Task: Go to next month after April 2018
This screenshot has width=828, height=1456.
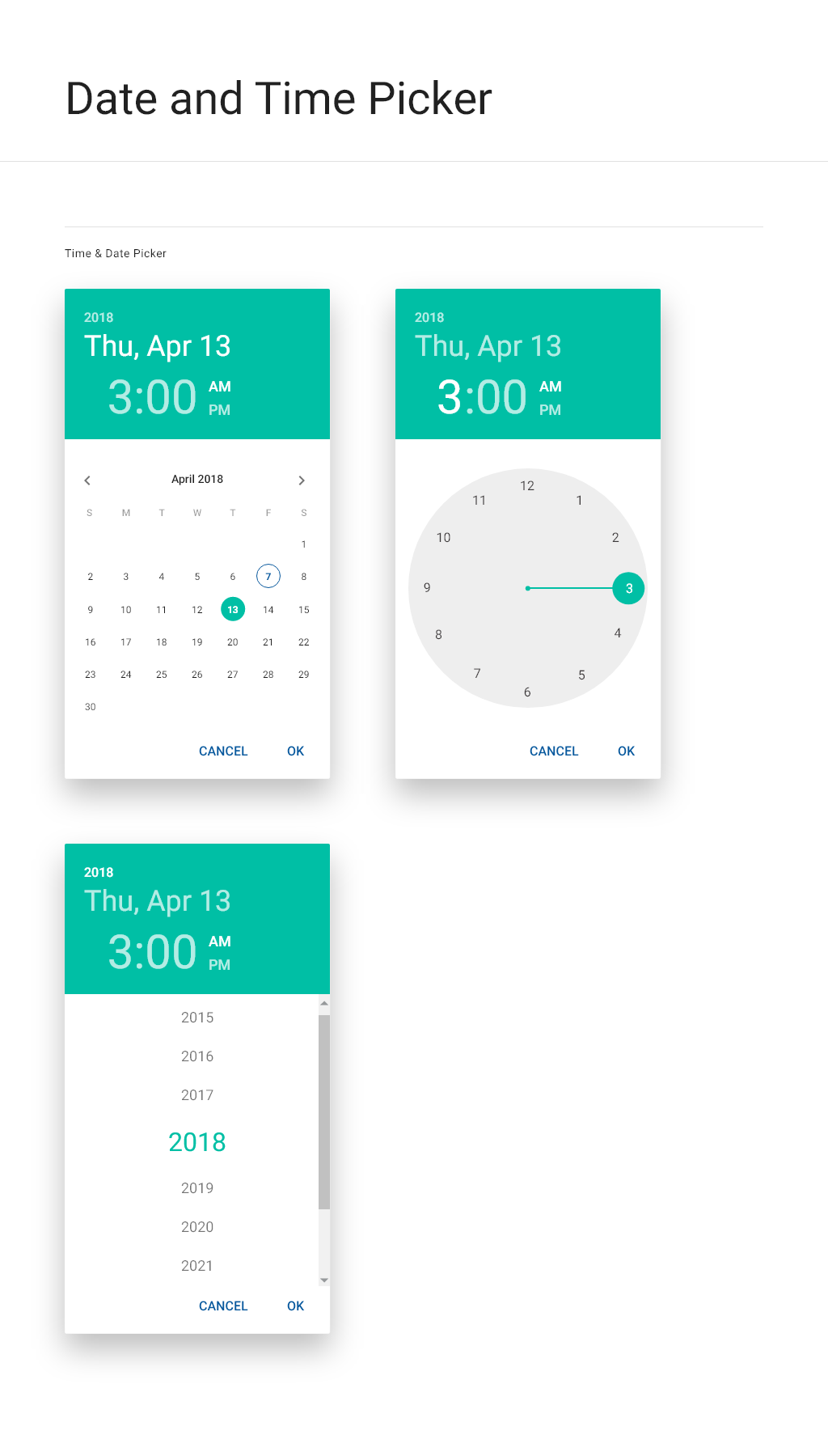Action: click(x=302, y=480)
